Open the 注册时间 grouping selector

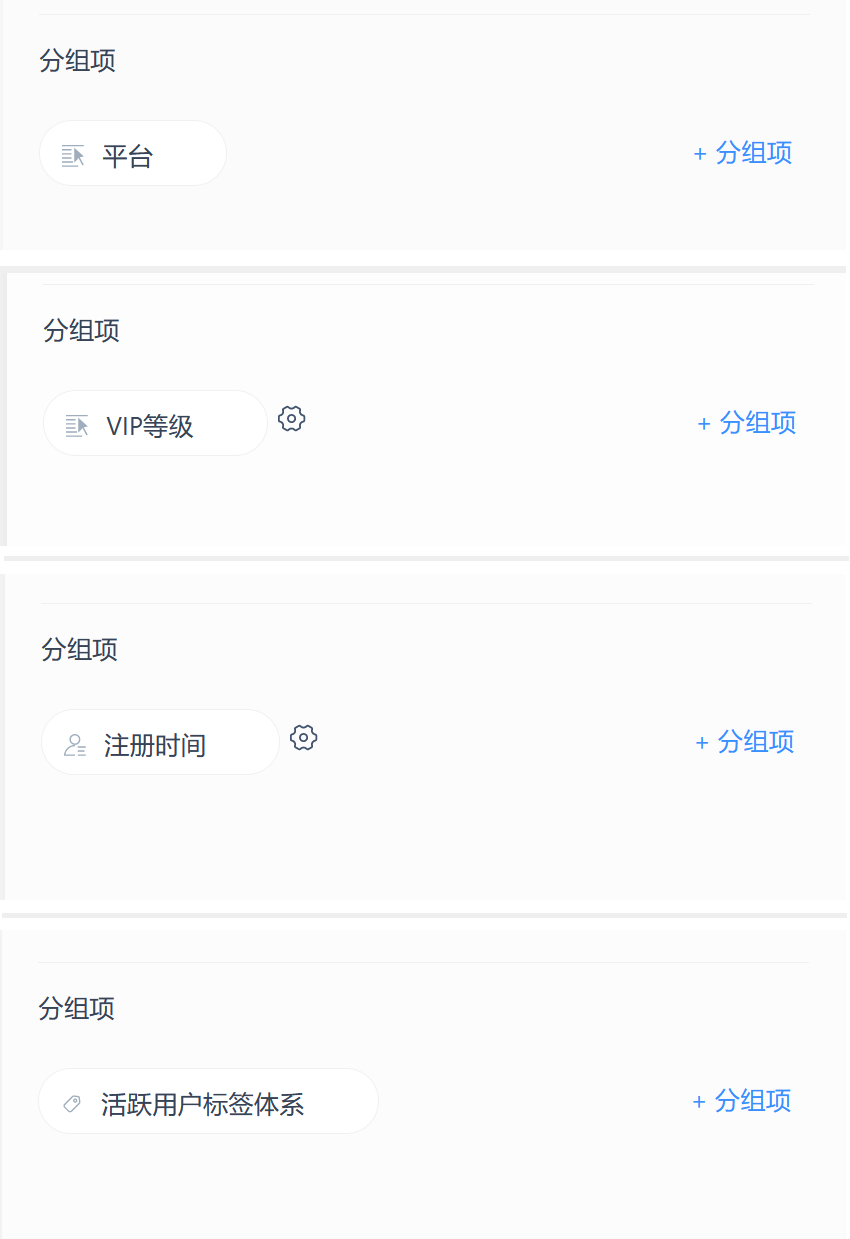coord(160,743)
